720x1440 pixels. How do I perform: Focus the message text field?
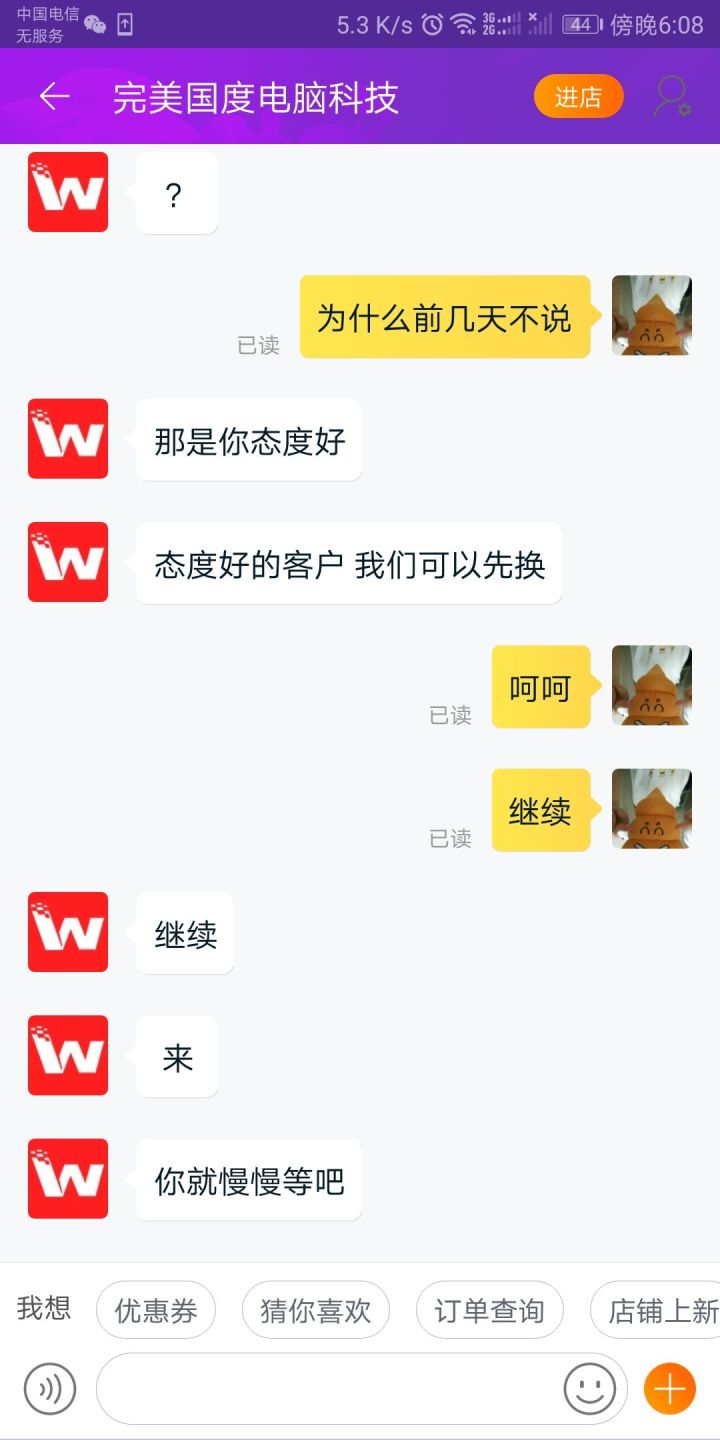coord(330,1389)
